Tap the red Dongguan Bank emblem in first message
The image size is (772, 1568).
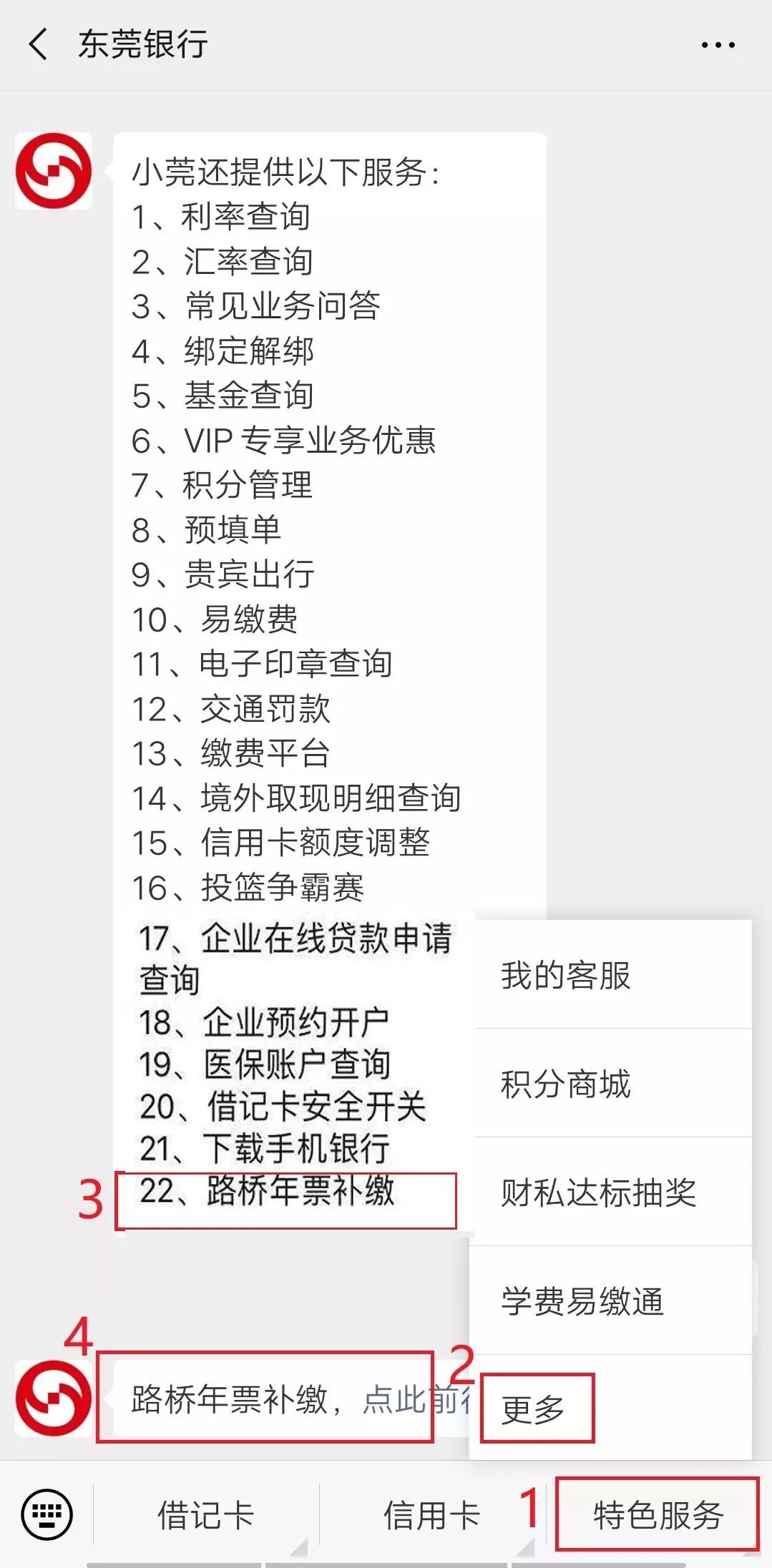click(54, 172)
